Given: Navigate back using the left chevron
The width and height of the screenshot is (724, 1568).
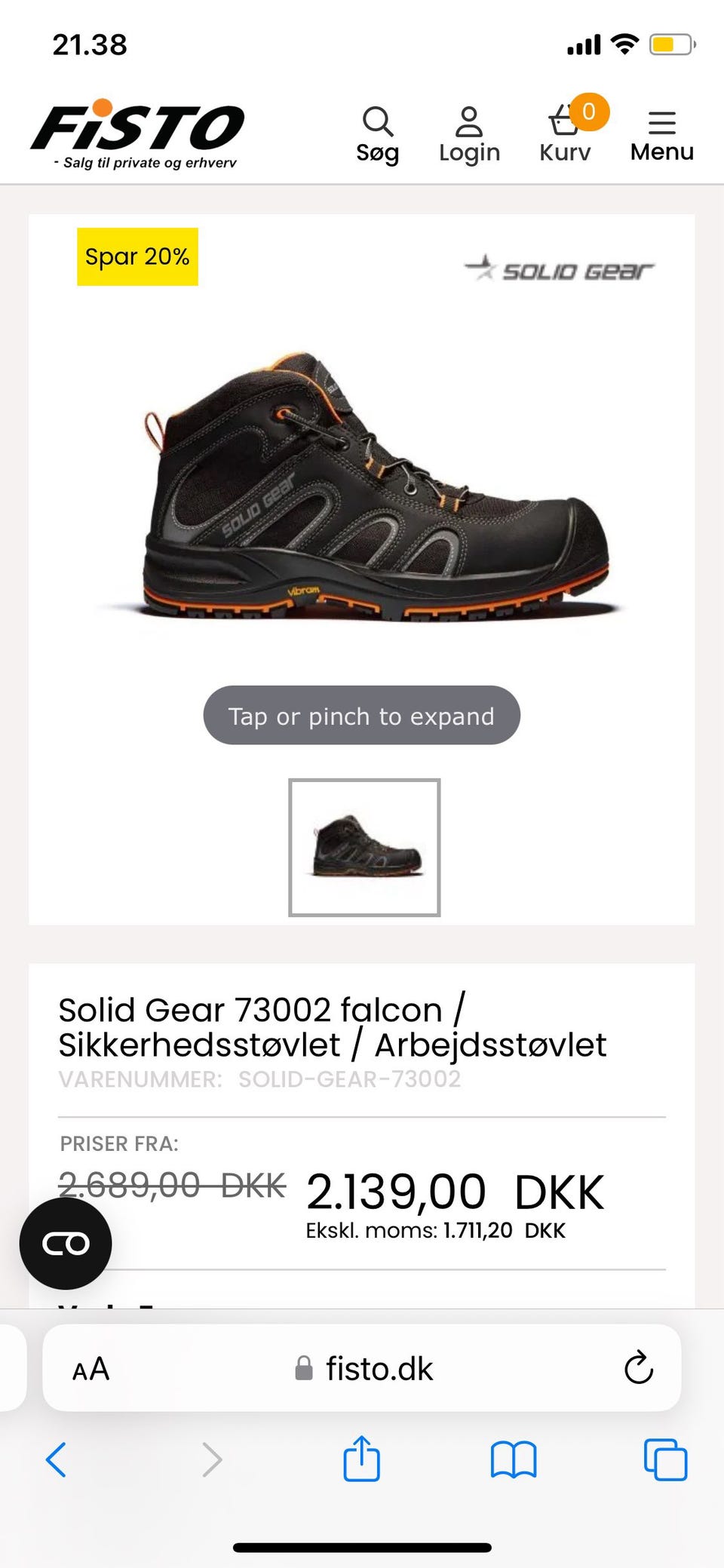Looking at the screenshot, I should (x=57, y=1459).
